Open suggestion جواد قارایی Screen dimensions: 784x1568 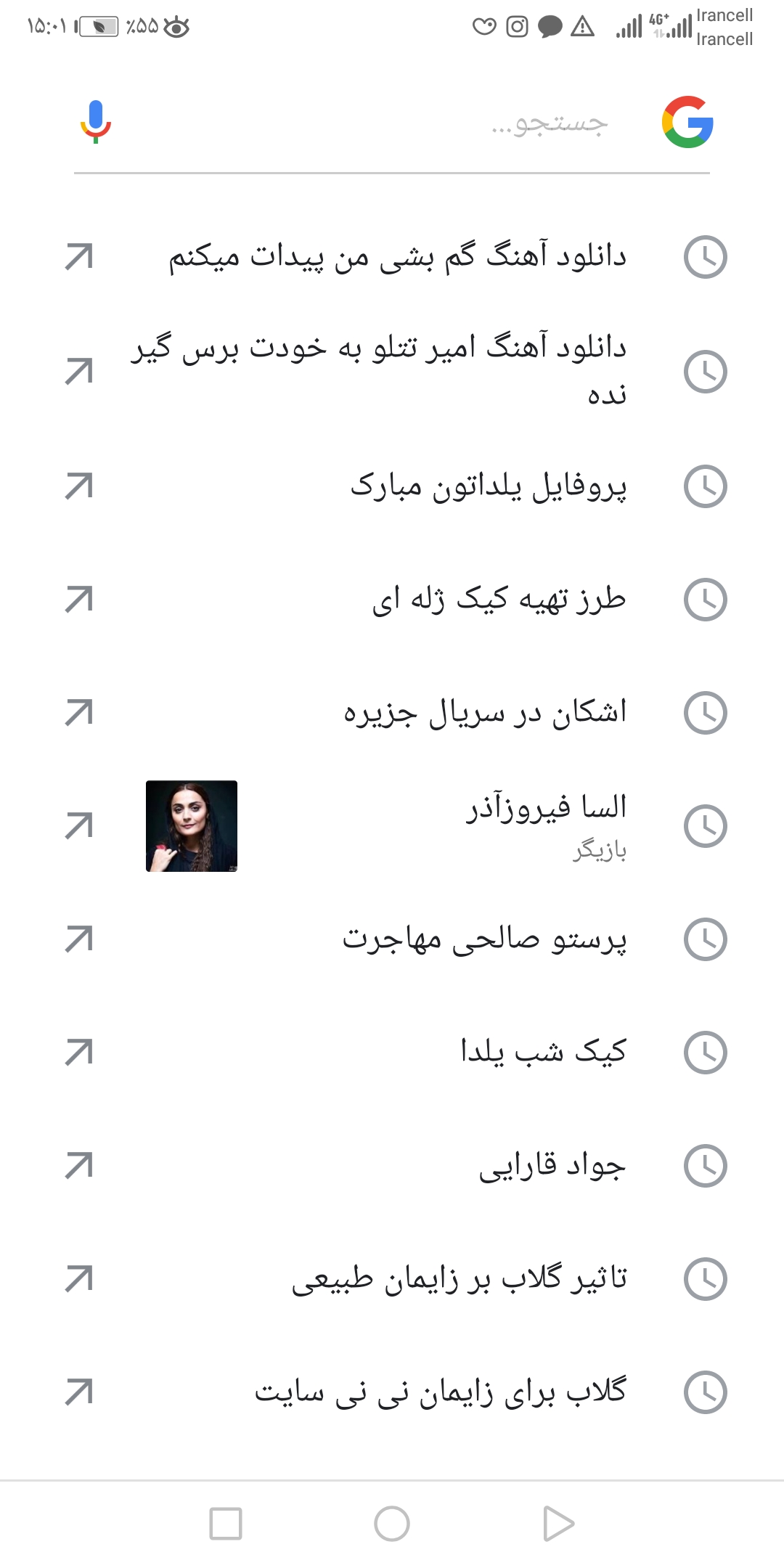coord(552,1166)
